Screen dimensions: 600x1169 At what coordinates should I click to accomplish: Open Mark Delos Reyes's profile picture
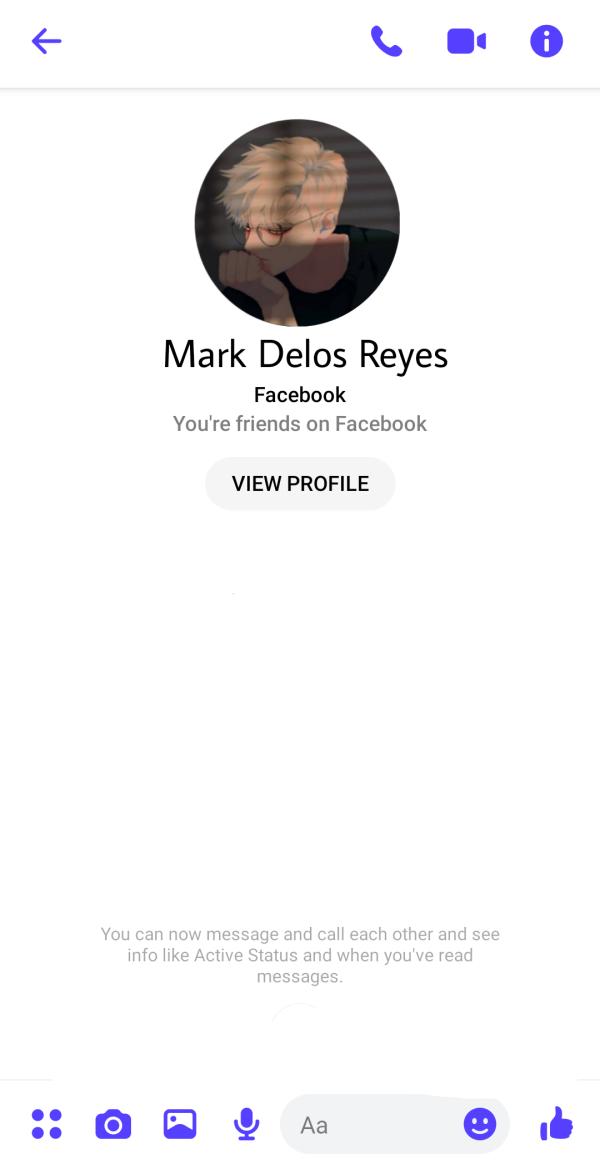(x=297, y=223)
